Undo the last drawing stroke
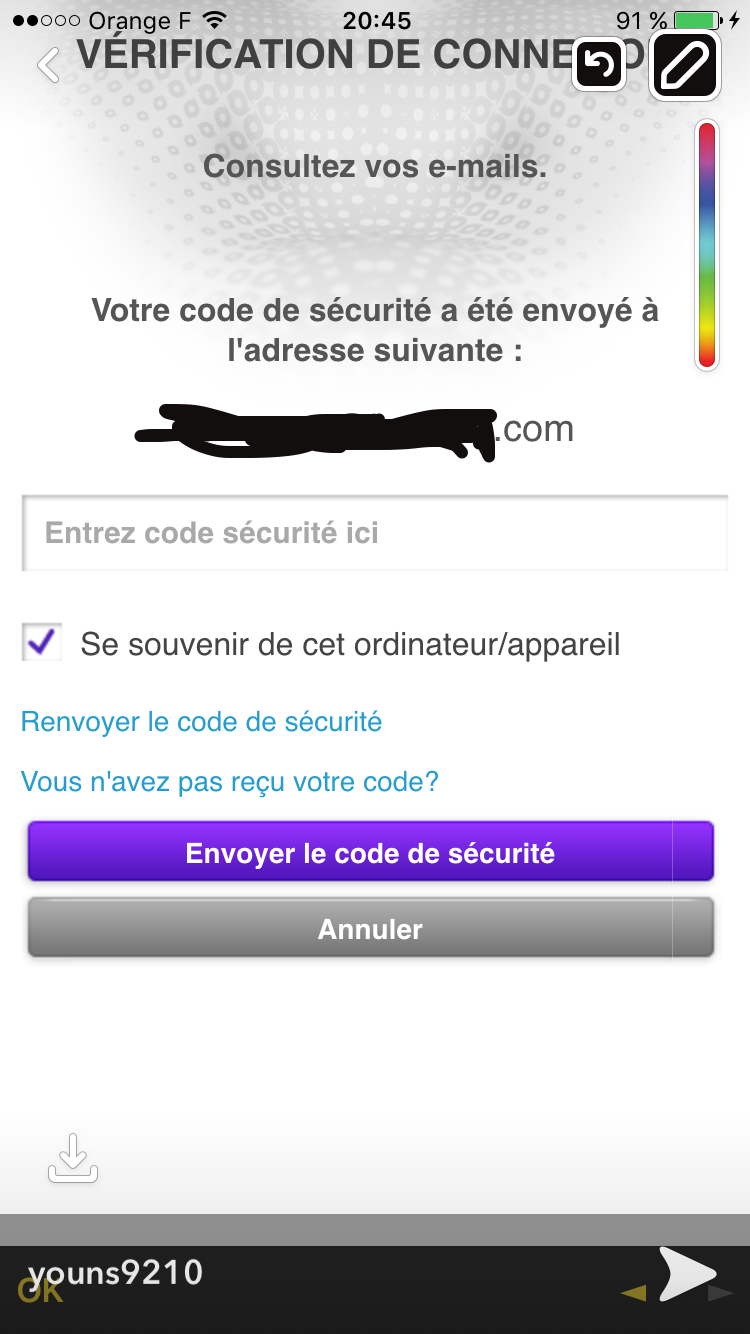This screenshot has height=1334, width=750. tap(599, 66)
